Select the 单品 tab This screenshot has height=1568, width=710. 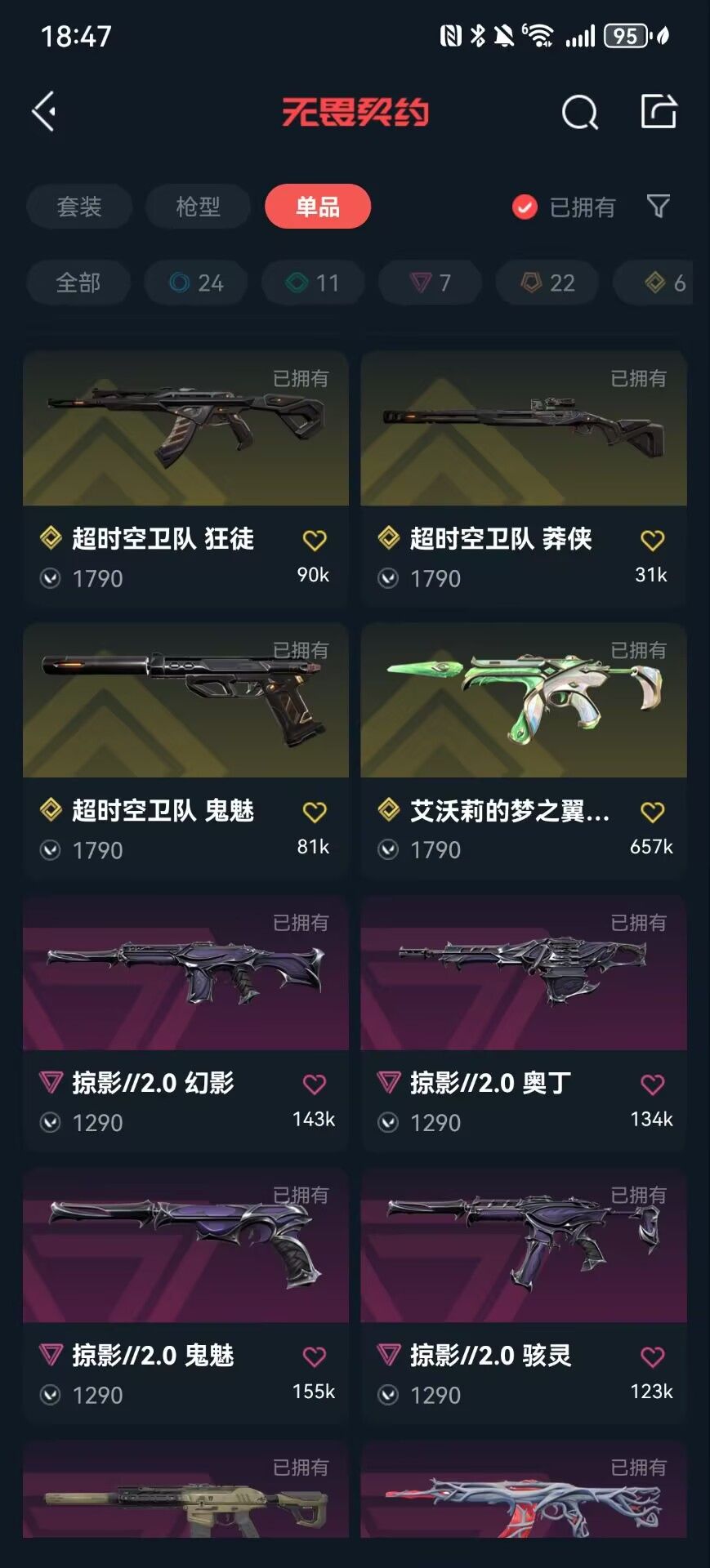318,207
